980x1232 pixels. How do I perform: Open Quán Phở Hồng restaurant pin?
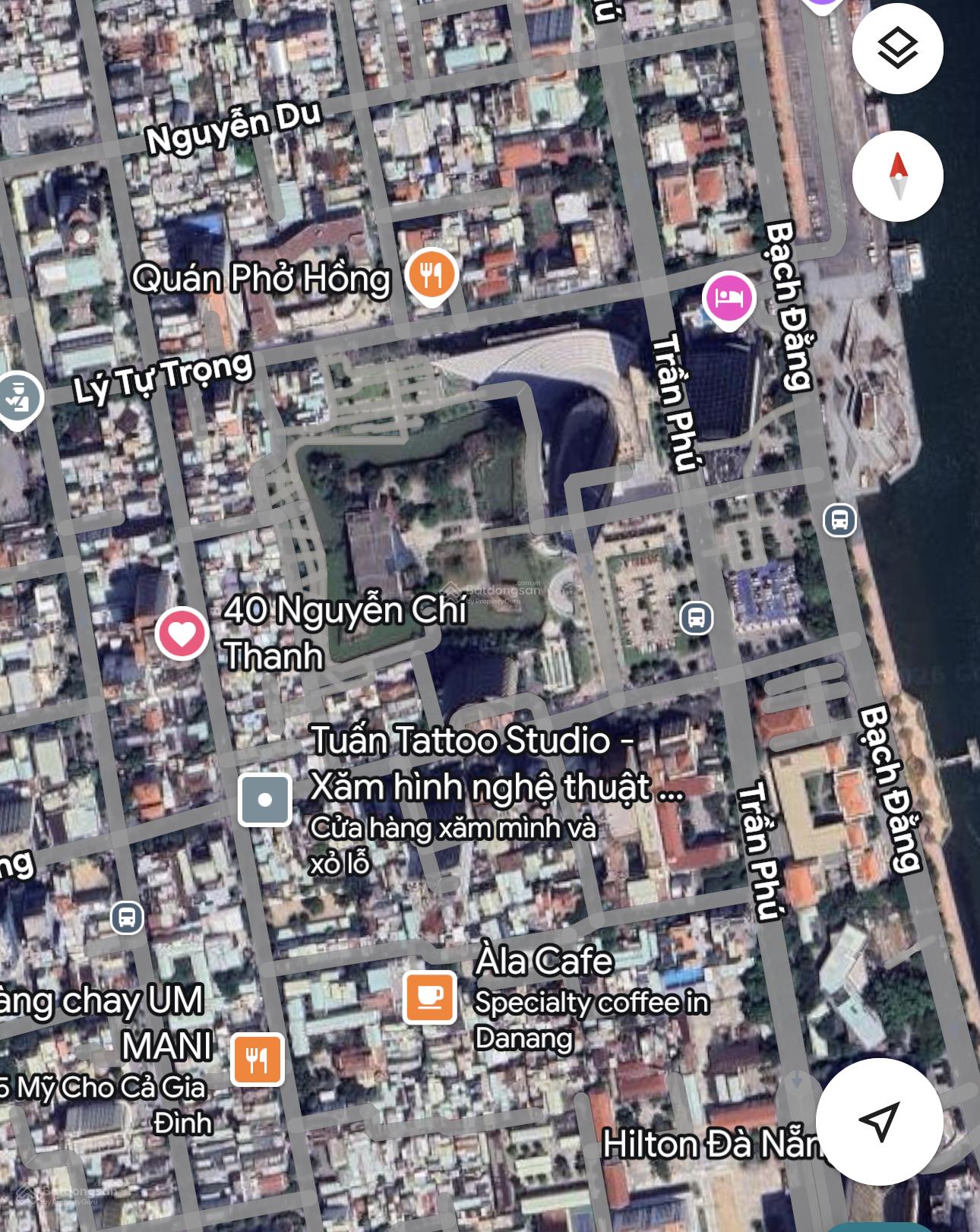tap(432, 275)
